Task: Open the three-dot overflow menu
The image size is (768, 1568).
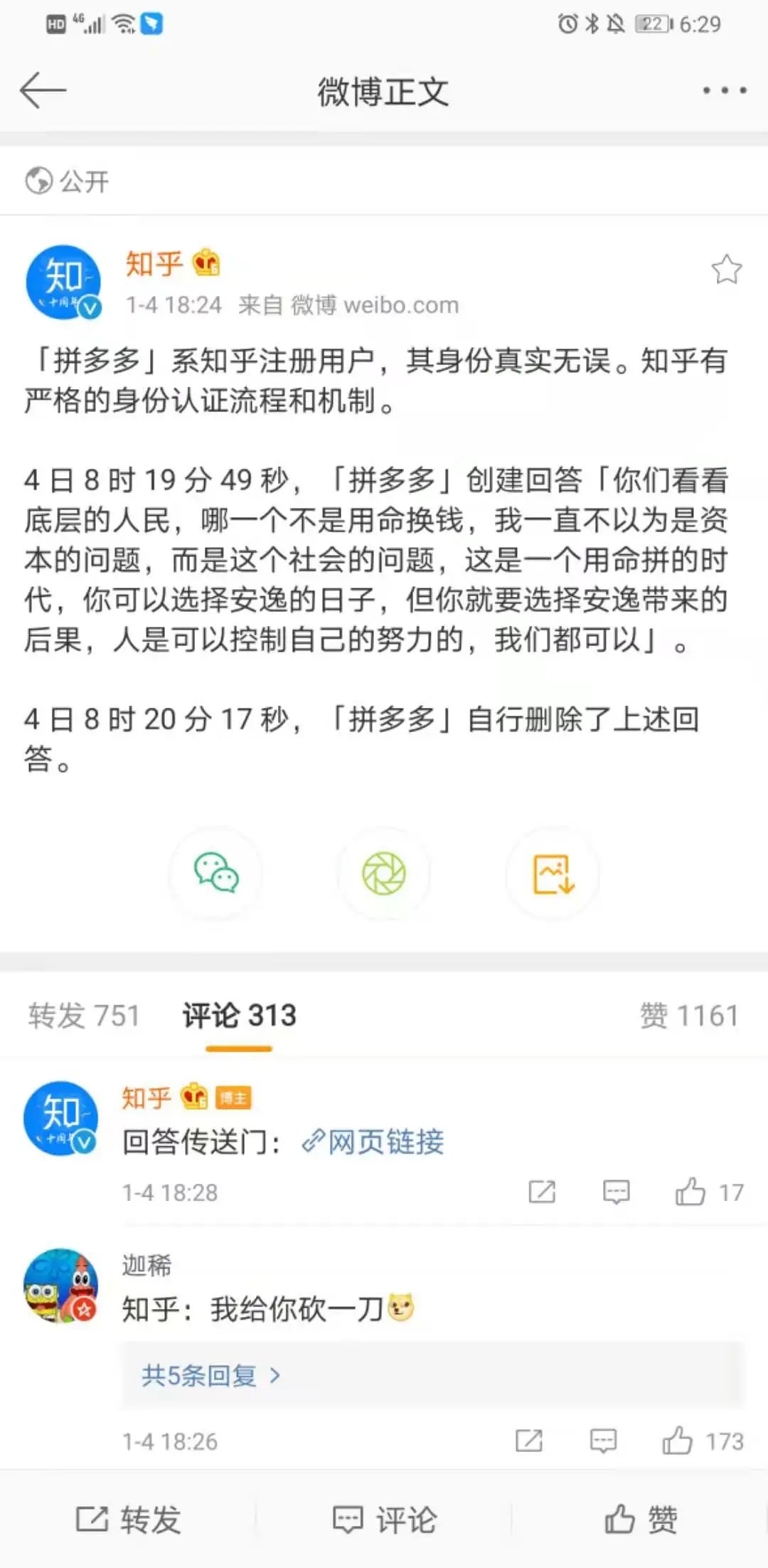Action: tap(724, 90)
